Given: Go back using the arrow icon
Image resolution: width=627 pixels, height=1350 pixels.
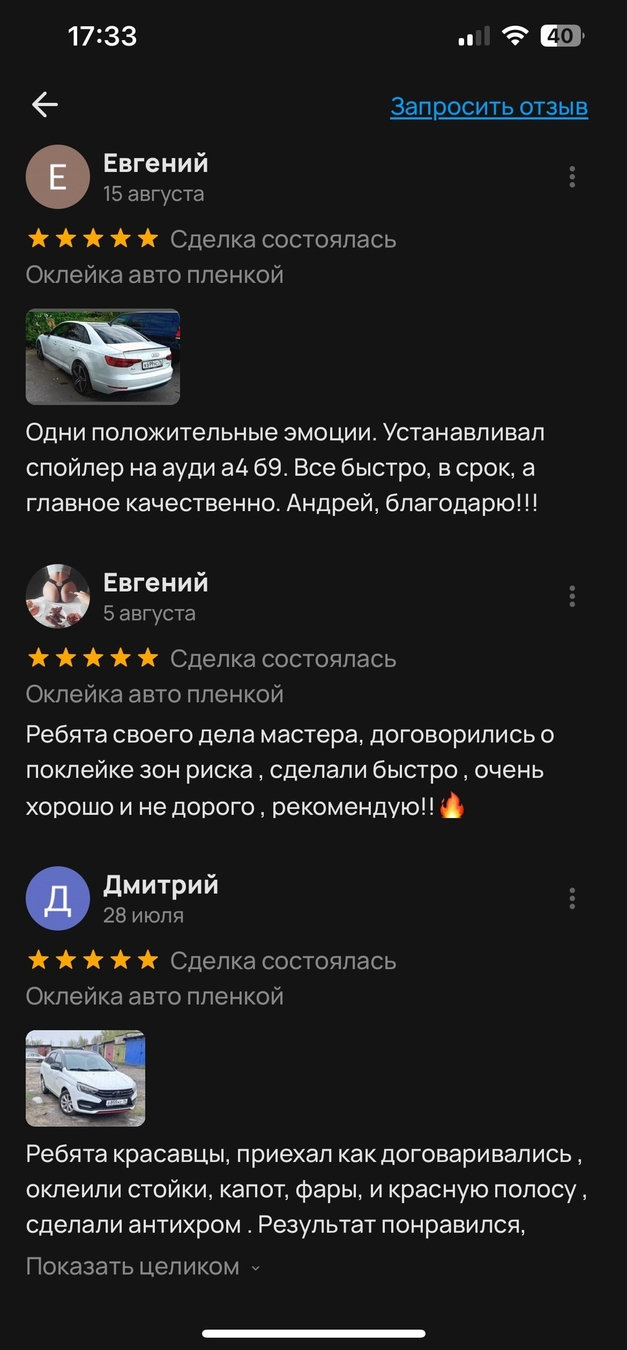Looking at the screenshot, I should coord(45,105).
